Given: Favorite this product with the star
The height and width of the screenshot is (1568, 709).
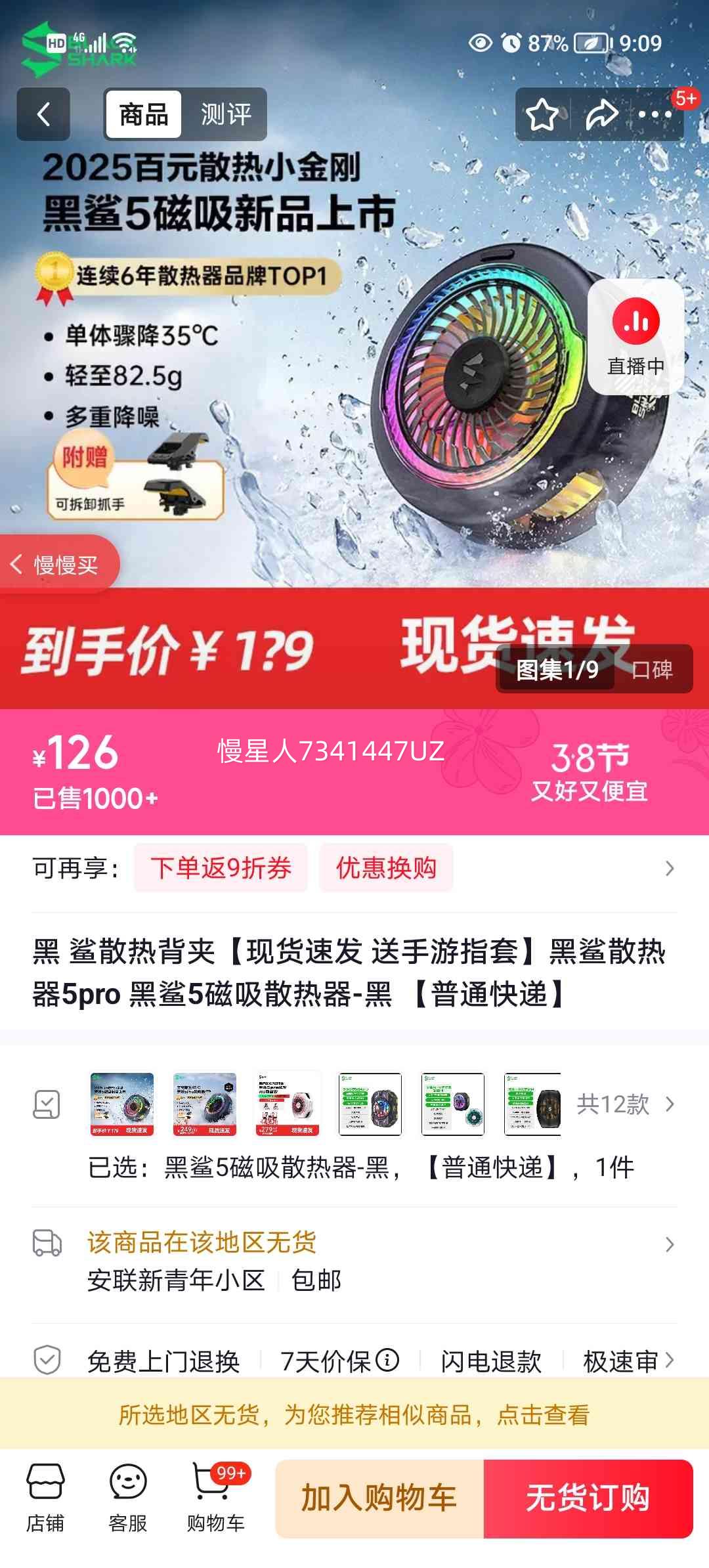Looking at the screenshot, I should click(x=542, y=115).
